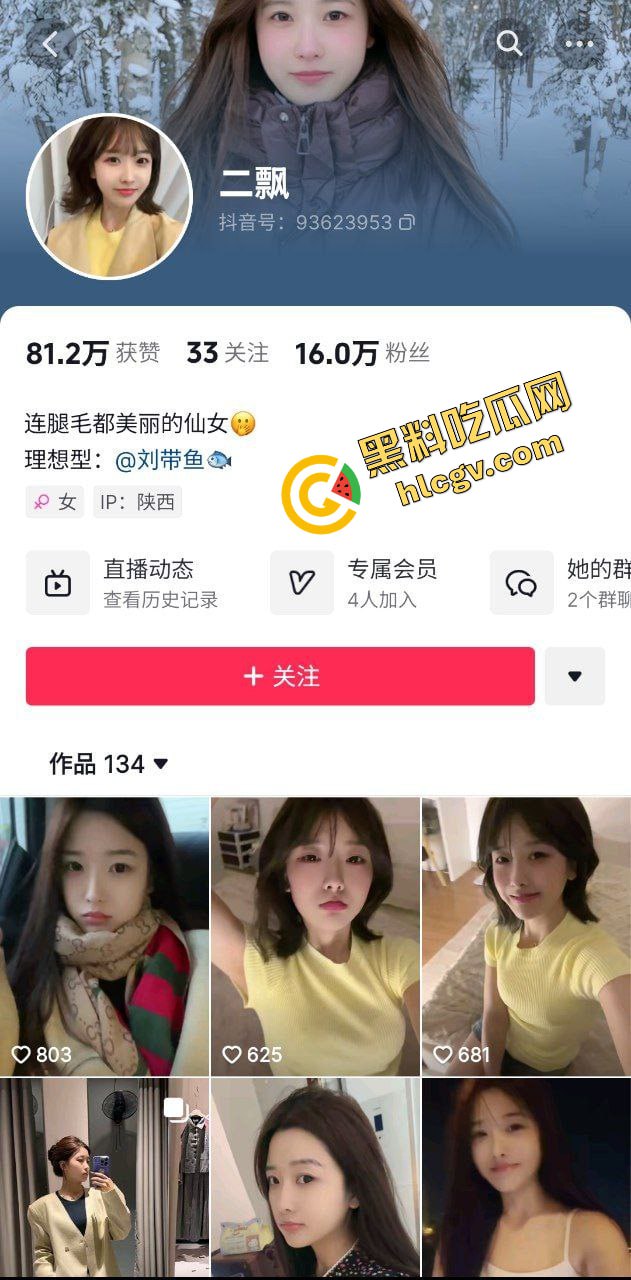The height and width of the screenshot is (1280, 631).
Task: Open search on this profile
Action: click(509, 43)
